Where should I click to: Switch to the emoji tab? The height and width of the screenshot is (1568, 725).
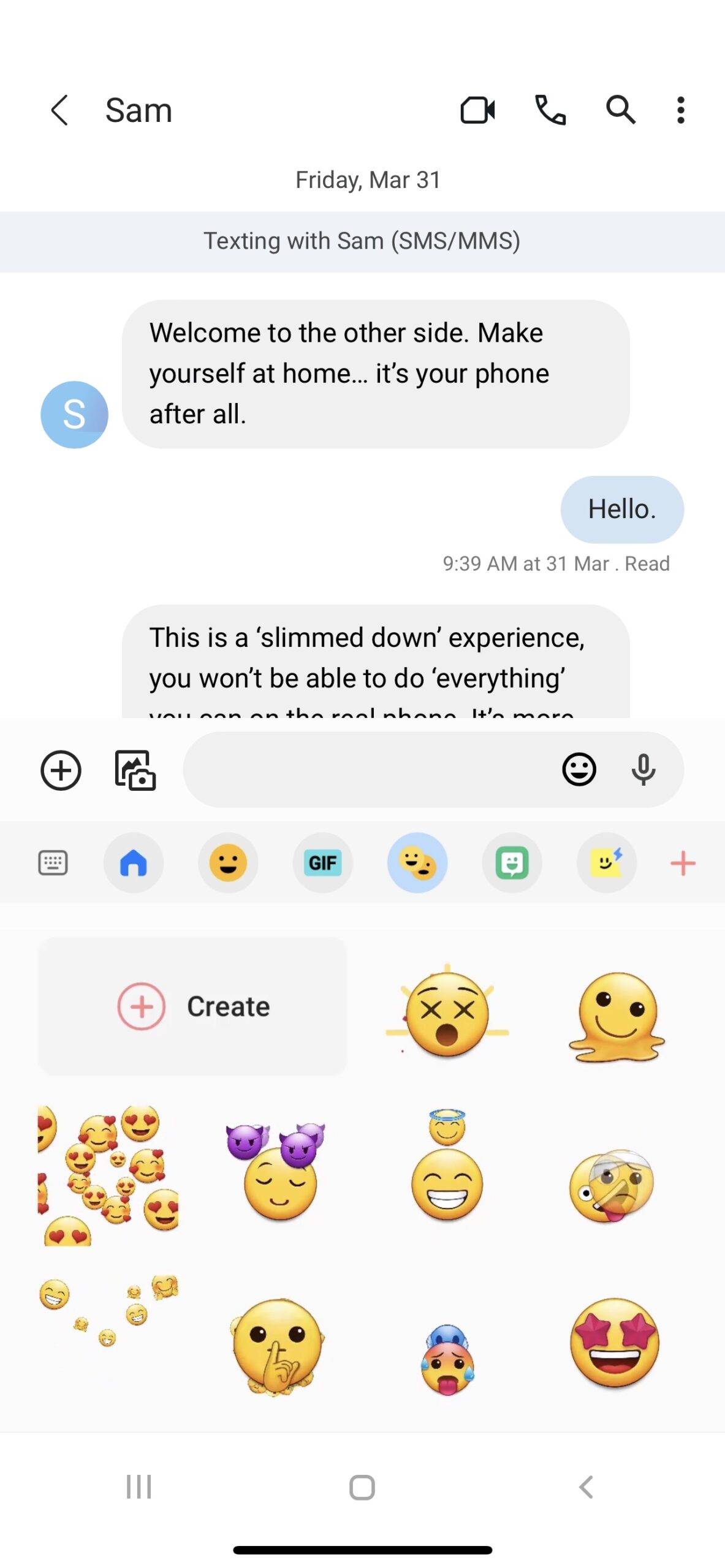[x=228, y=863]
